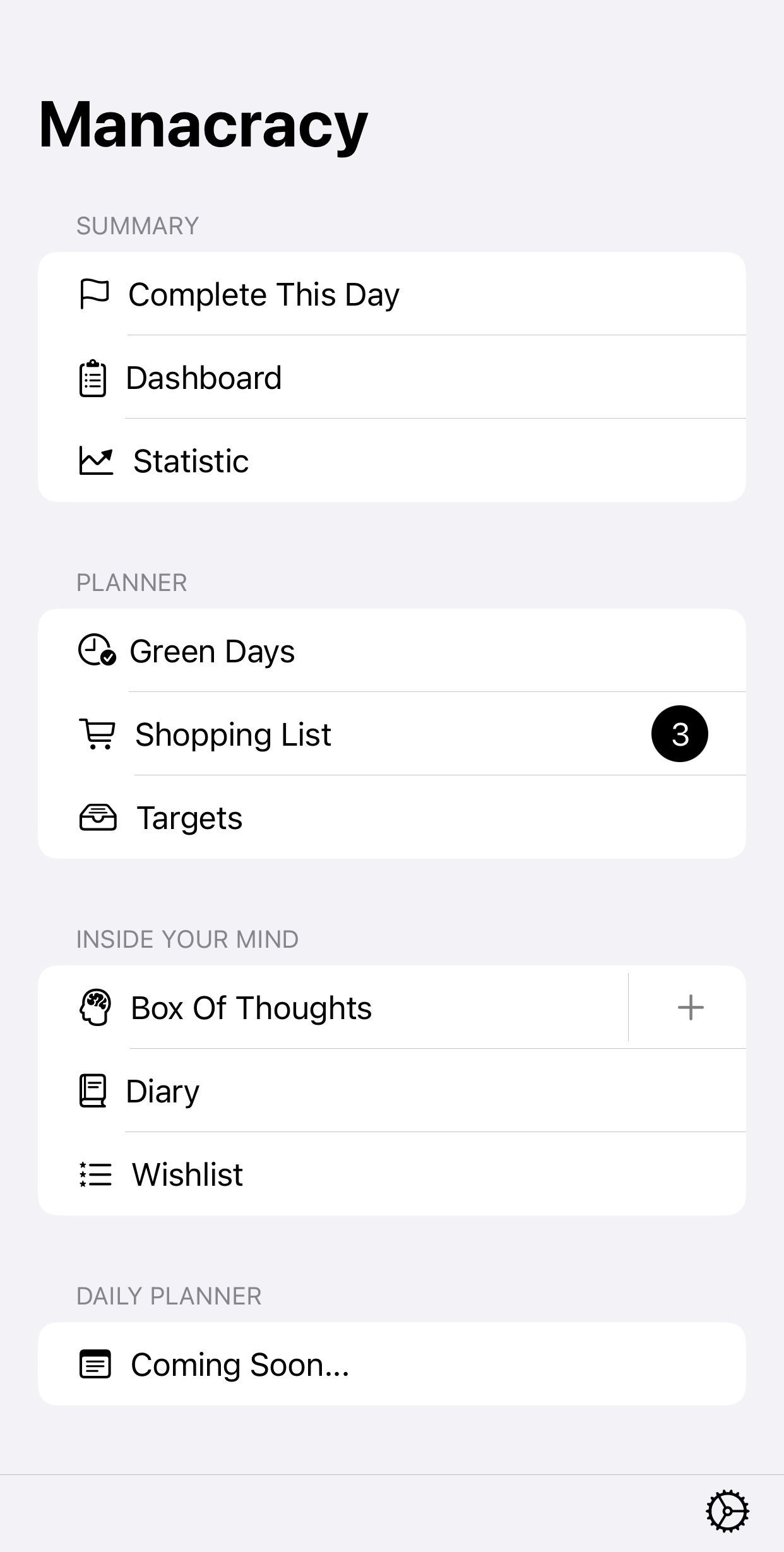Open the Shopping List
Image resolution: width=784 pixels, height=1552 pixels.
tap(391, 734)
